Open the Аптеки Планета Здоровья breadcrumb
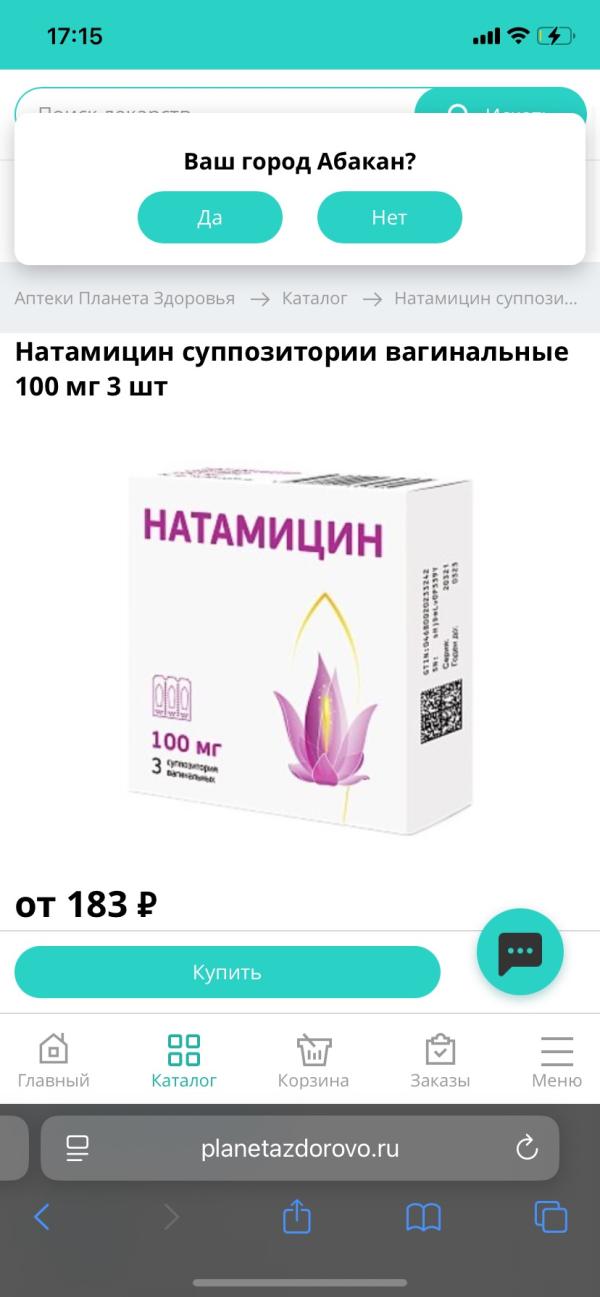 [125, 298]
